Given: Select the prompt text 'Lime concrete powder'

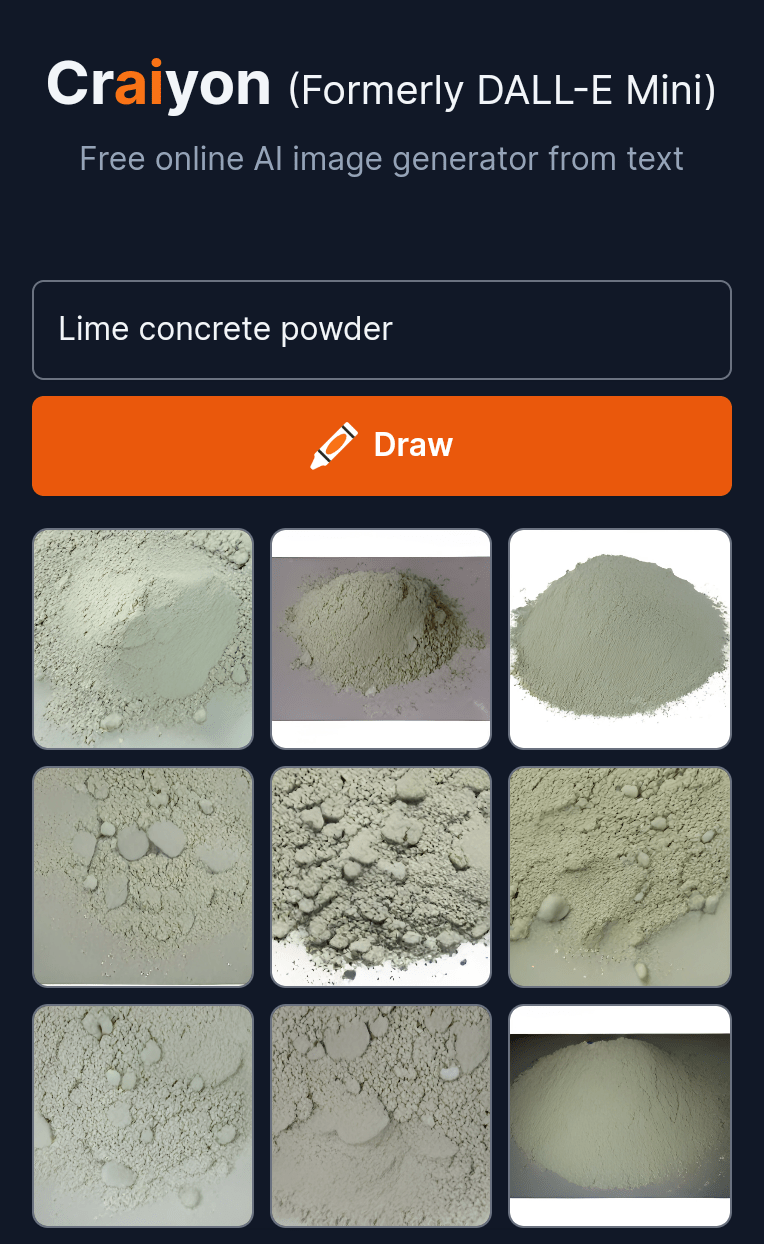Looking at the screenshot, I should (x=225, y=330).
